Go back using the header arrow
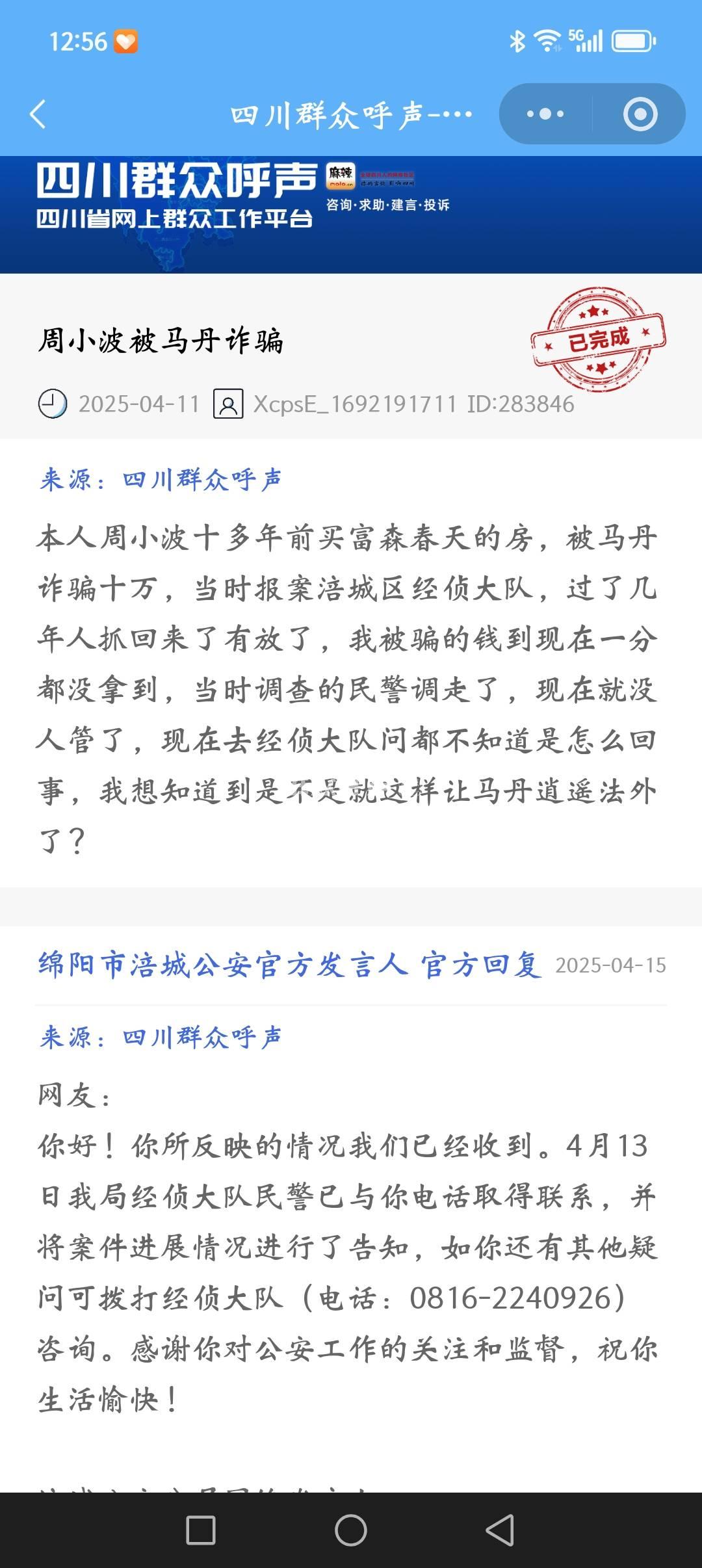Screen dimensions: 702x1568 (x=38, y=114)
